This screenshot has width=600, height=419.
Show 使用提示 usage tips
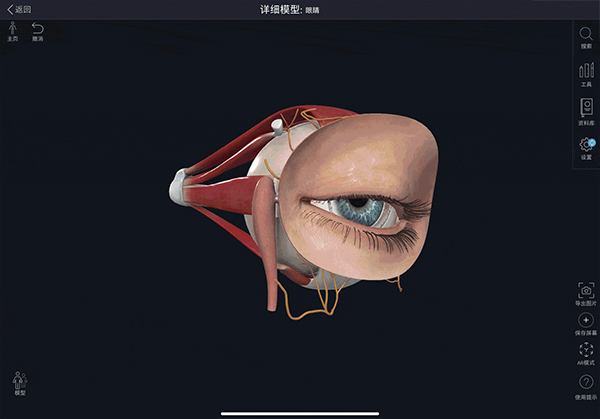[x=586, y=385]
